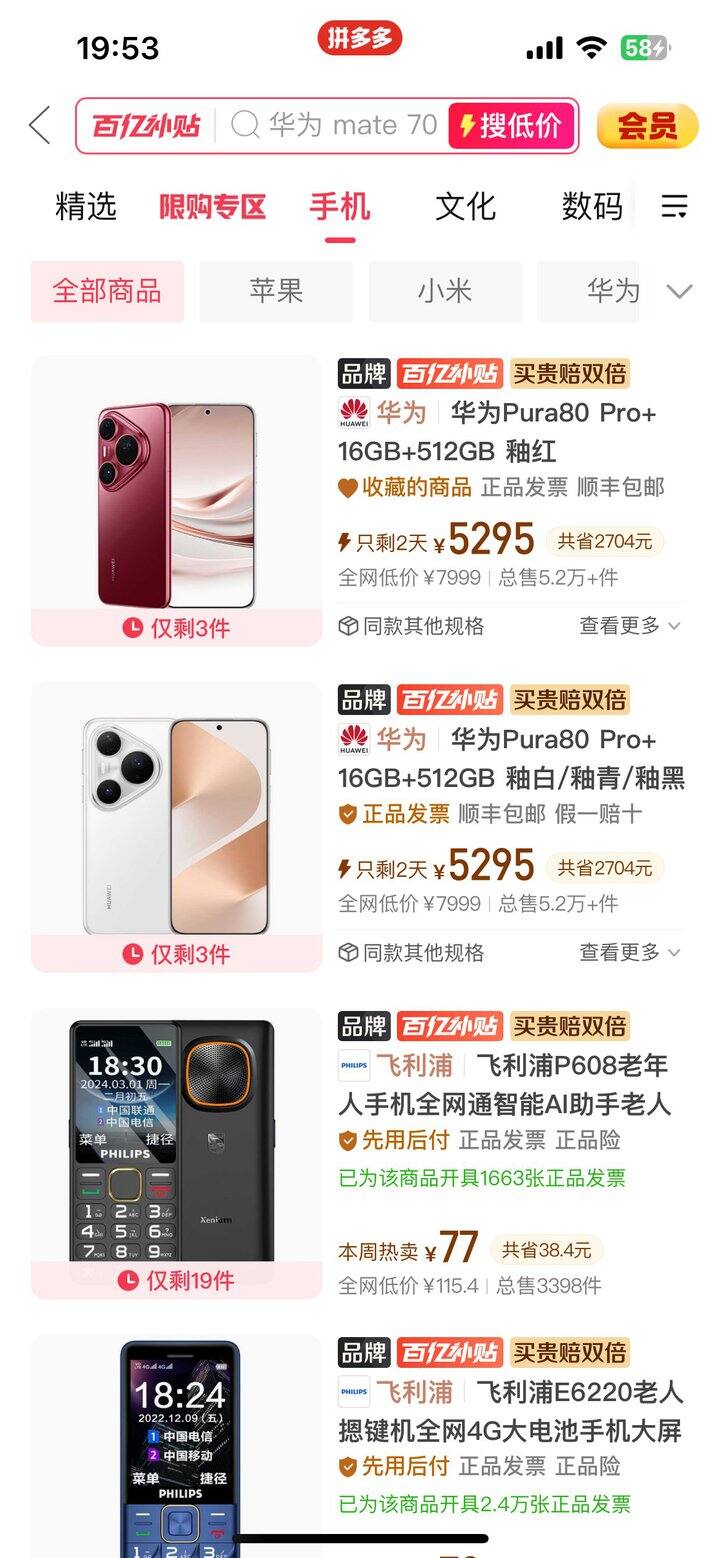Switch to the 精选 tab
The width and height of the screenshot is (720, 1558).
coord(86,207)
